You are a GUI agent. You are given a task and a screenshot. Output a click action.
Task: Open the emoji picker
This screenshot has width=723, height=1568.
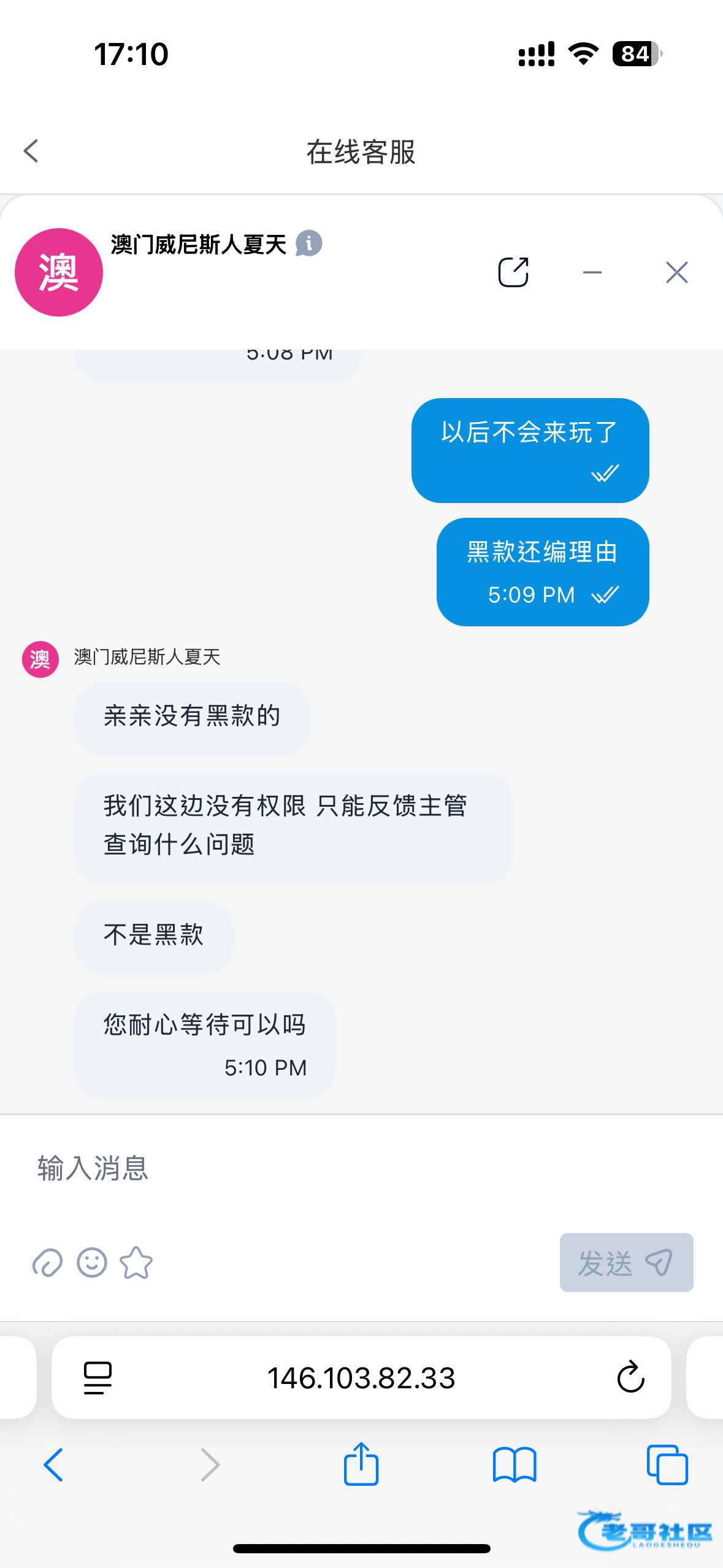[92, 1262]
